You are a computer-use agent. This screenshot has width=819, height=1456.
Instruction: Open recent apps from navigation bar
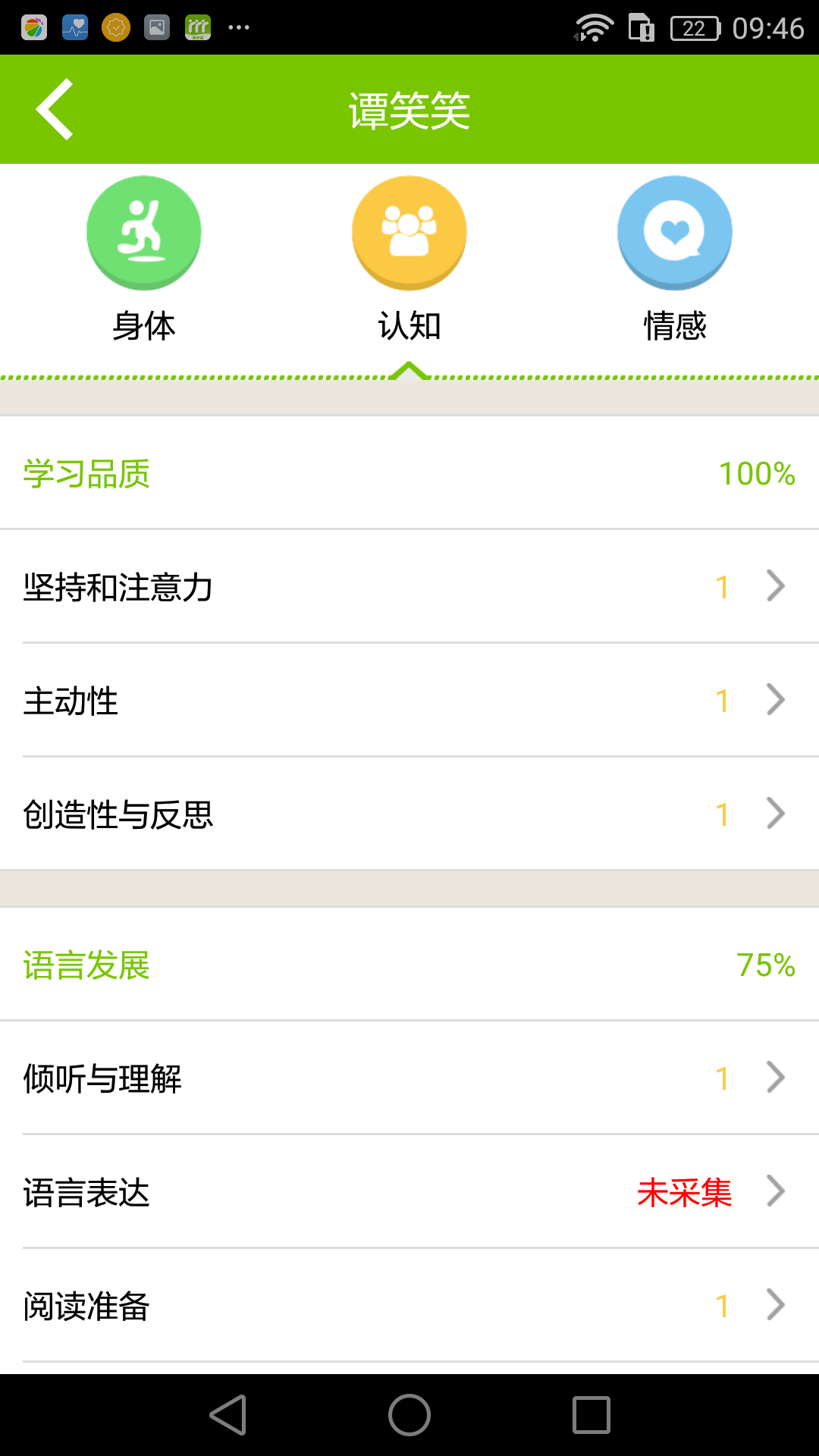(x=591, y=1415)
